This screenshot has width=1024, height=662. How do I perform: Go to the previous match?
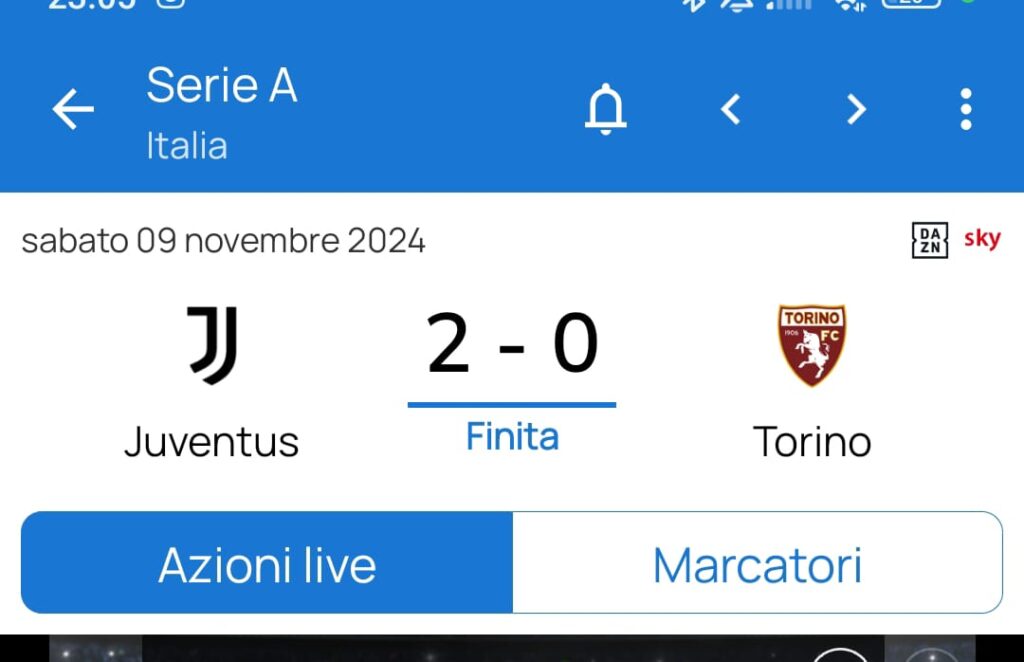[x=731, y=108]
